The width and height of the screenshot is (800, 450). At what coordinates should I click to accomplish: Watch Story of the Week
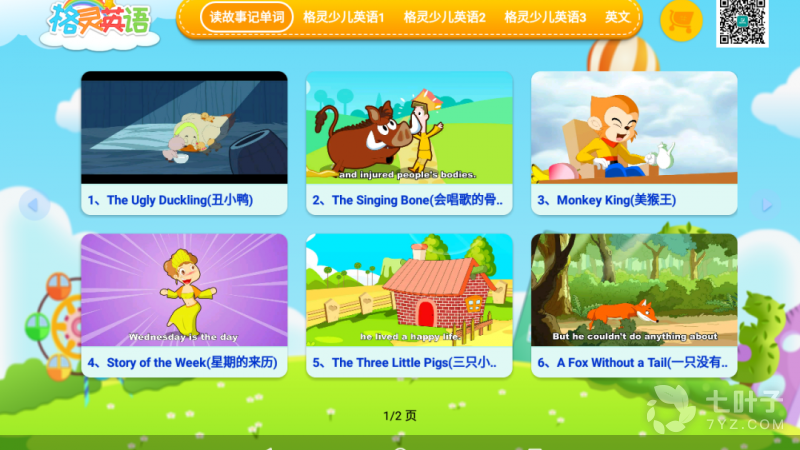pos(184,303)
